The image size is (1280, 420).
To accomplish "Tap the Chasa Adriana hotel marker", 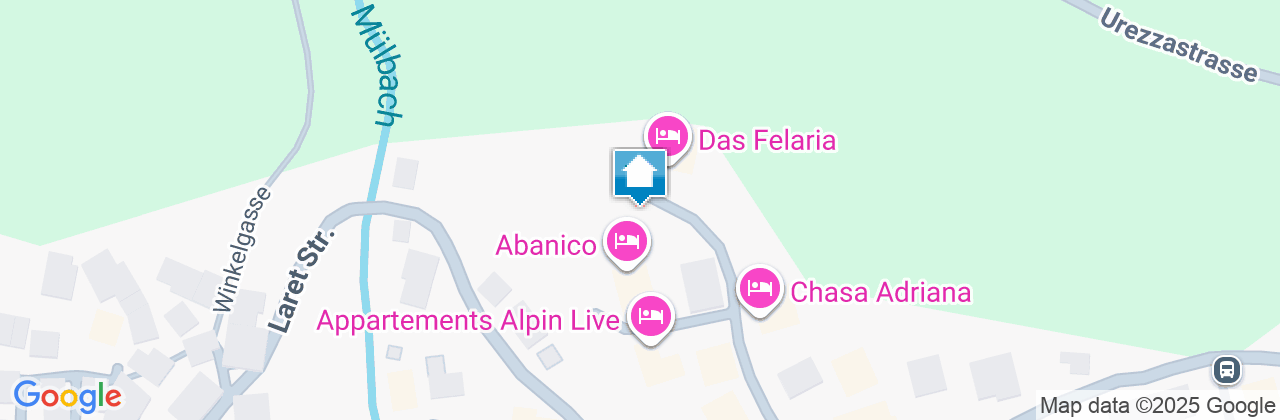I will pyautogui.click(x=760, y=290).
